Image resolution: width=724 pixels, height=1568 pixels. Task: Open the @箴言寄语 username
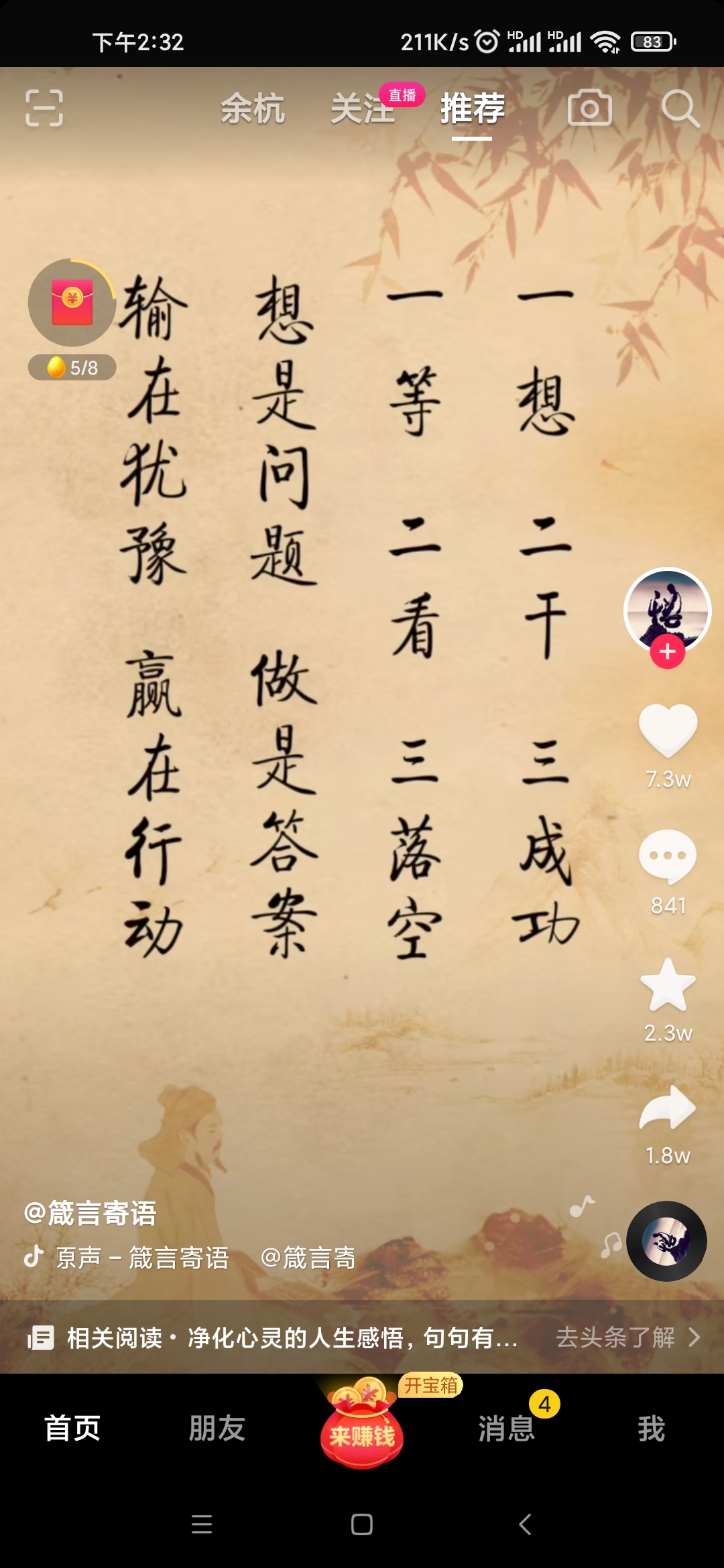pos(90,1214)
